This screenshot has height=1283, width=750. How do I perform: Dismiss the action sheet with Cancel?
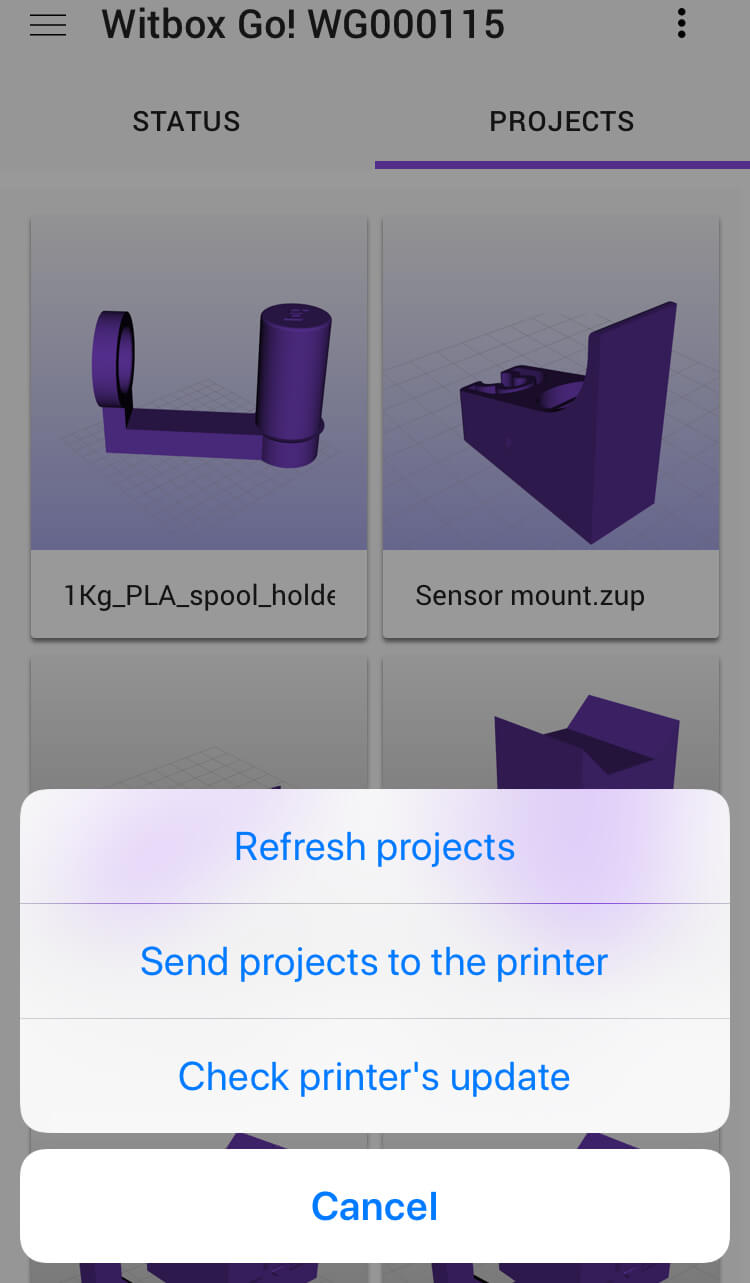[x=374, y=1206]
